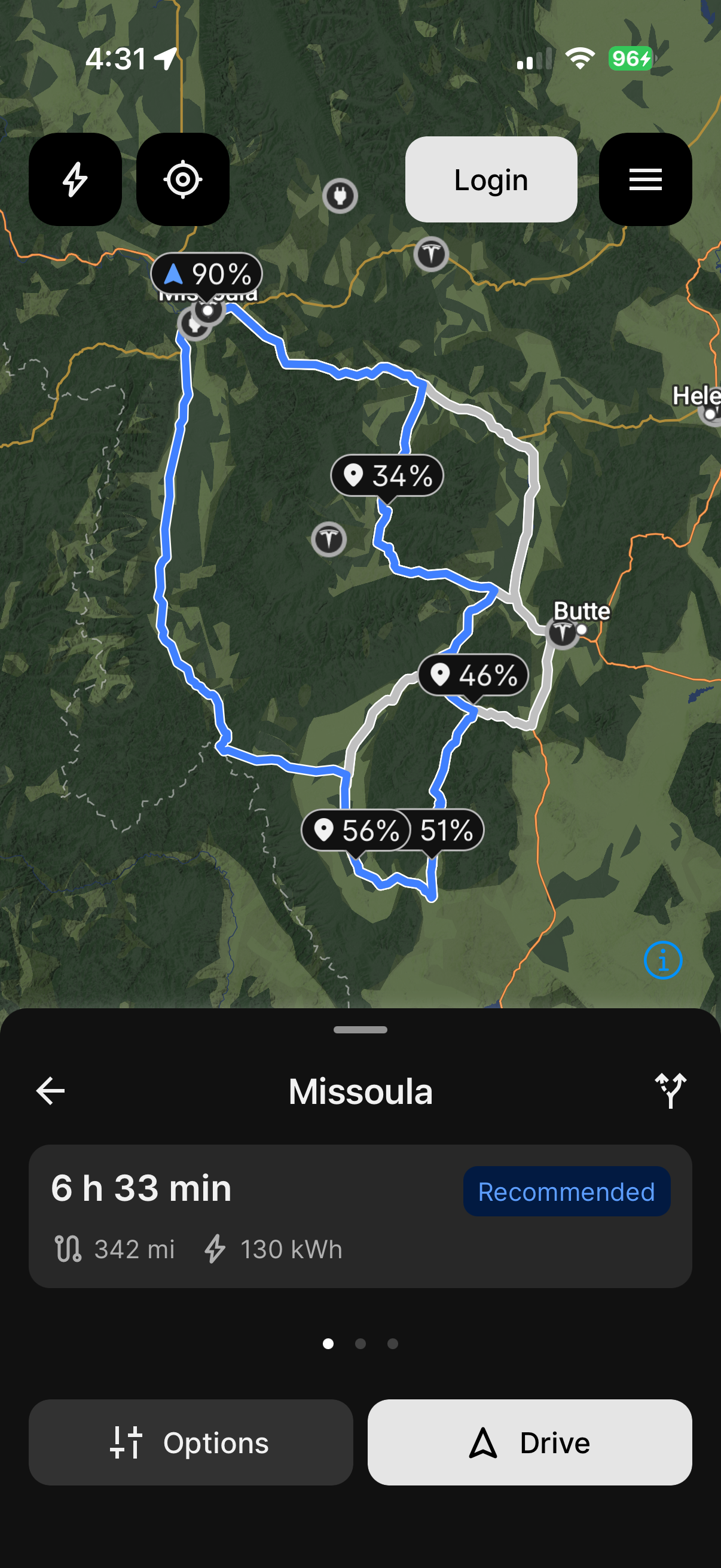The width and height of the screenshot is (721, 1568).
Task: Open the hamburger menu
Action: click(x=645, y=179)
